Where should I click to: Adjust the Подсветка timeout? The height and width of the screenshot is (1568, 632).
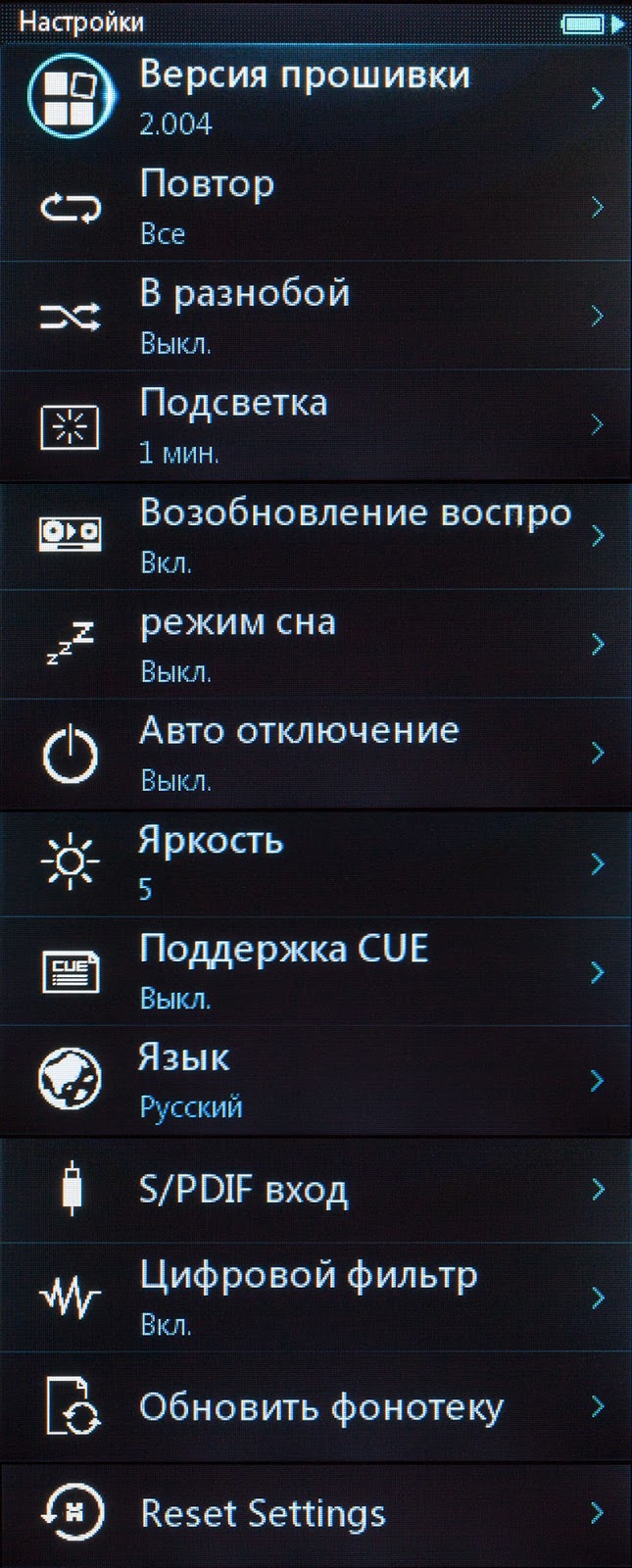pos(314,425)
